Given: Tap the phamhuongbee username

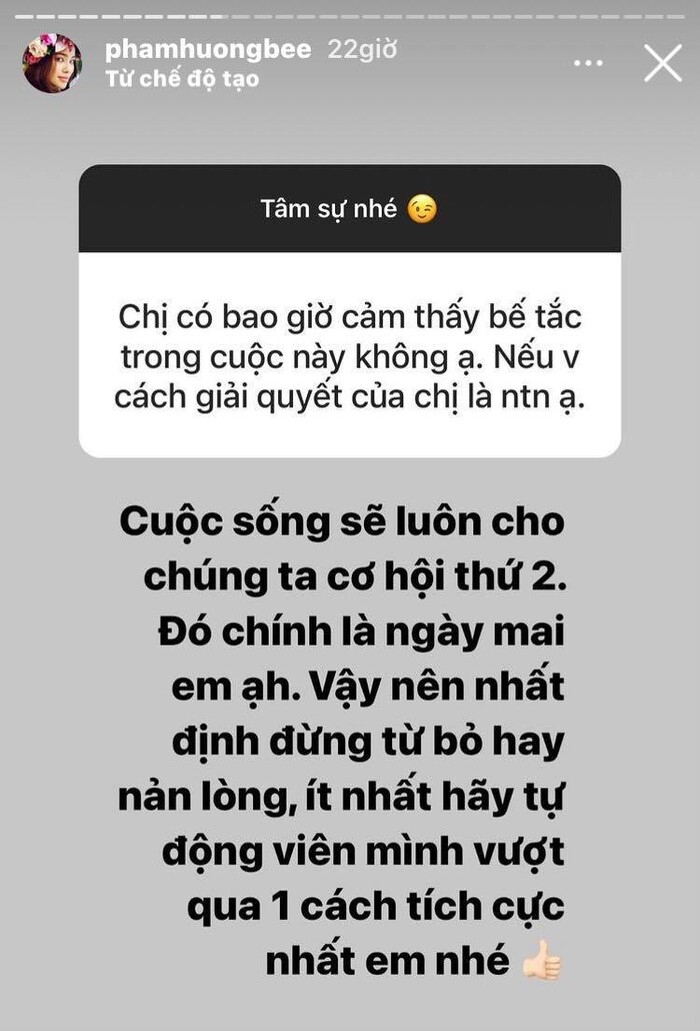Looking at the screenshot, I should [x=208, y=50].
